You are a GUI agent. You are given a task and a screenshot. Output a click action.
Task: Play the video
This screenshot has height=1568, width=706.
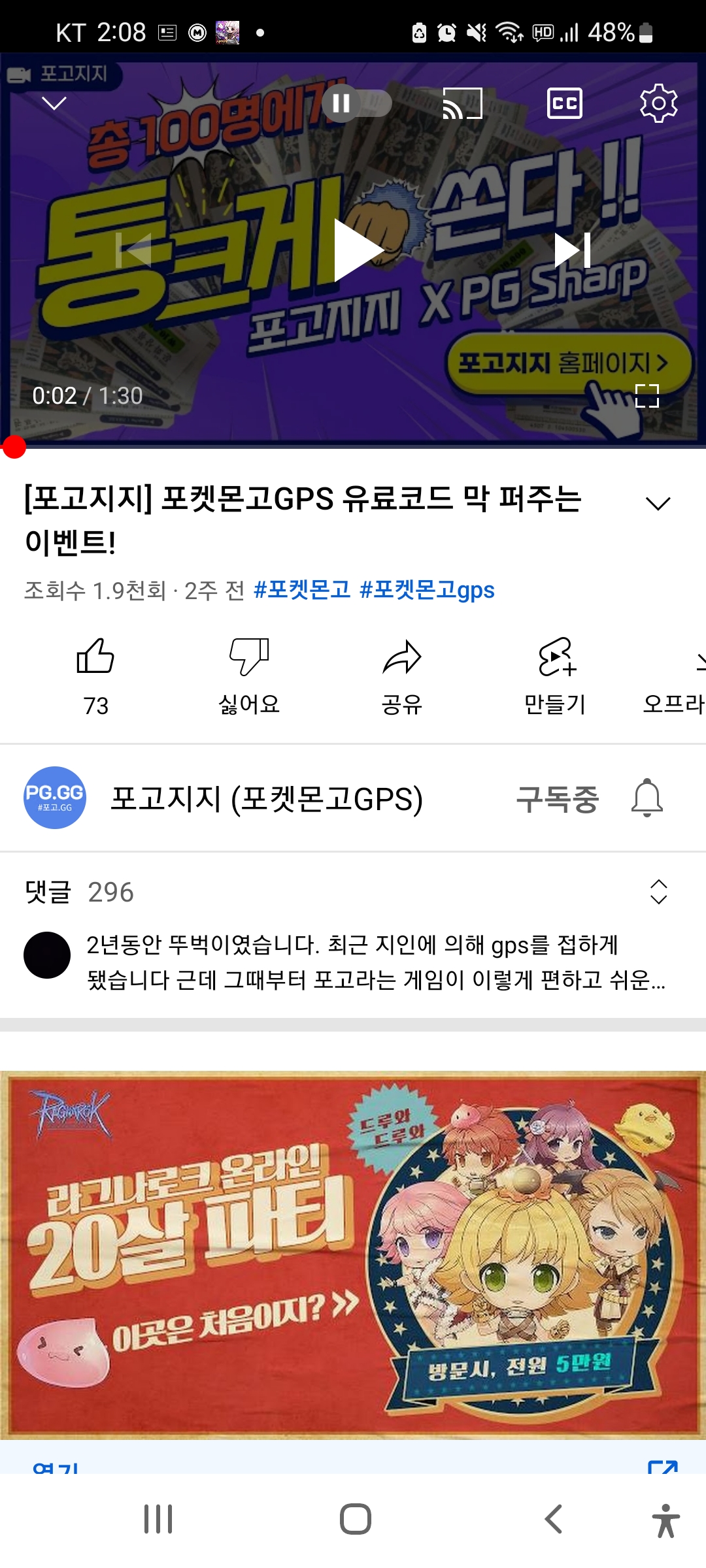(357, 250)
